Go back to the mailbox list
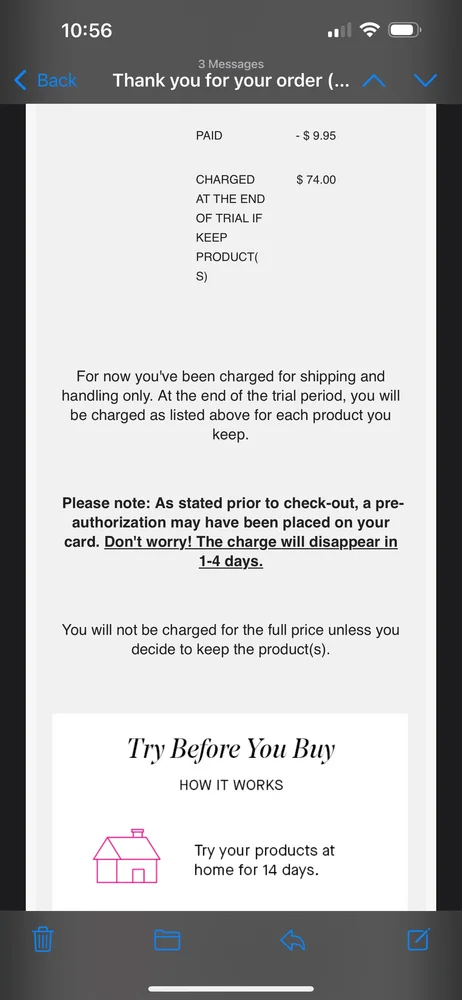 click(45, 80)
